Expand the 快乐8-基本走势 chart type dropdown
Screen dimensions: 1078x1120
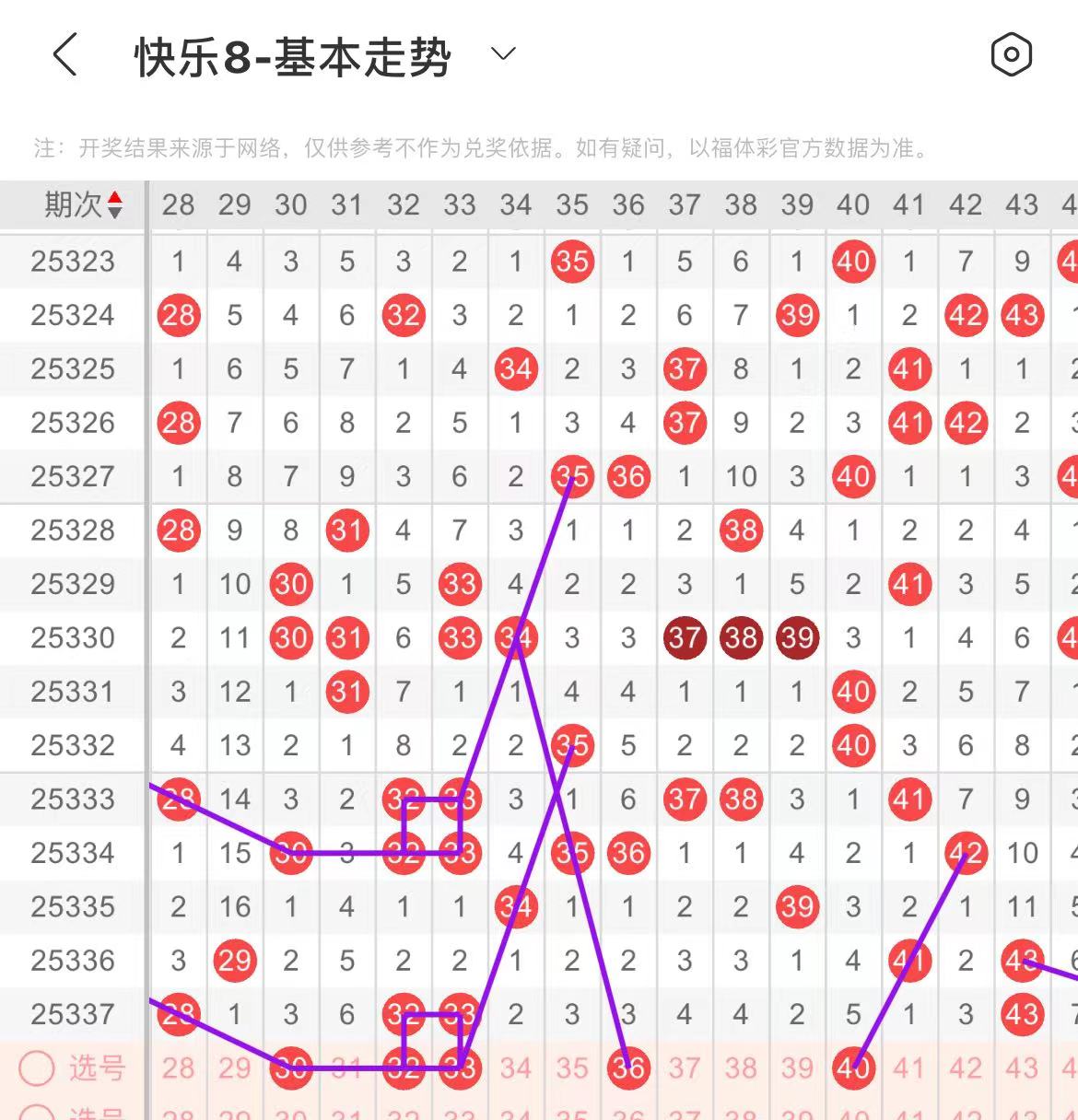(503, 54)
